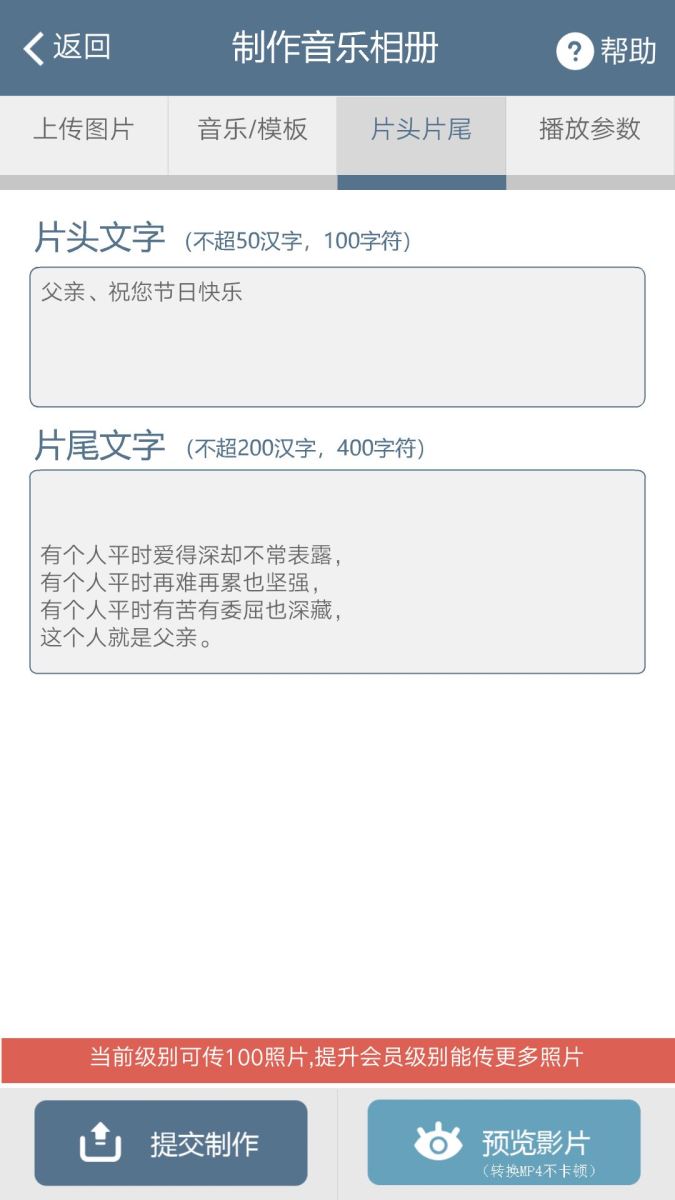Edit the 片尾文字 text field
Screen dimensions: 675x1200
[337, 572]
